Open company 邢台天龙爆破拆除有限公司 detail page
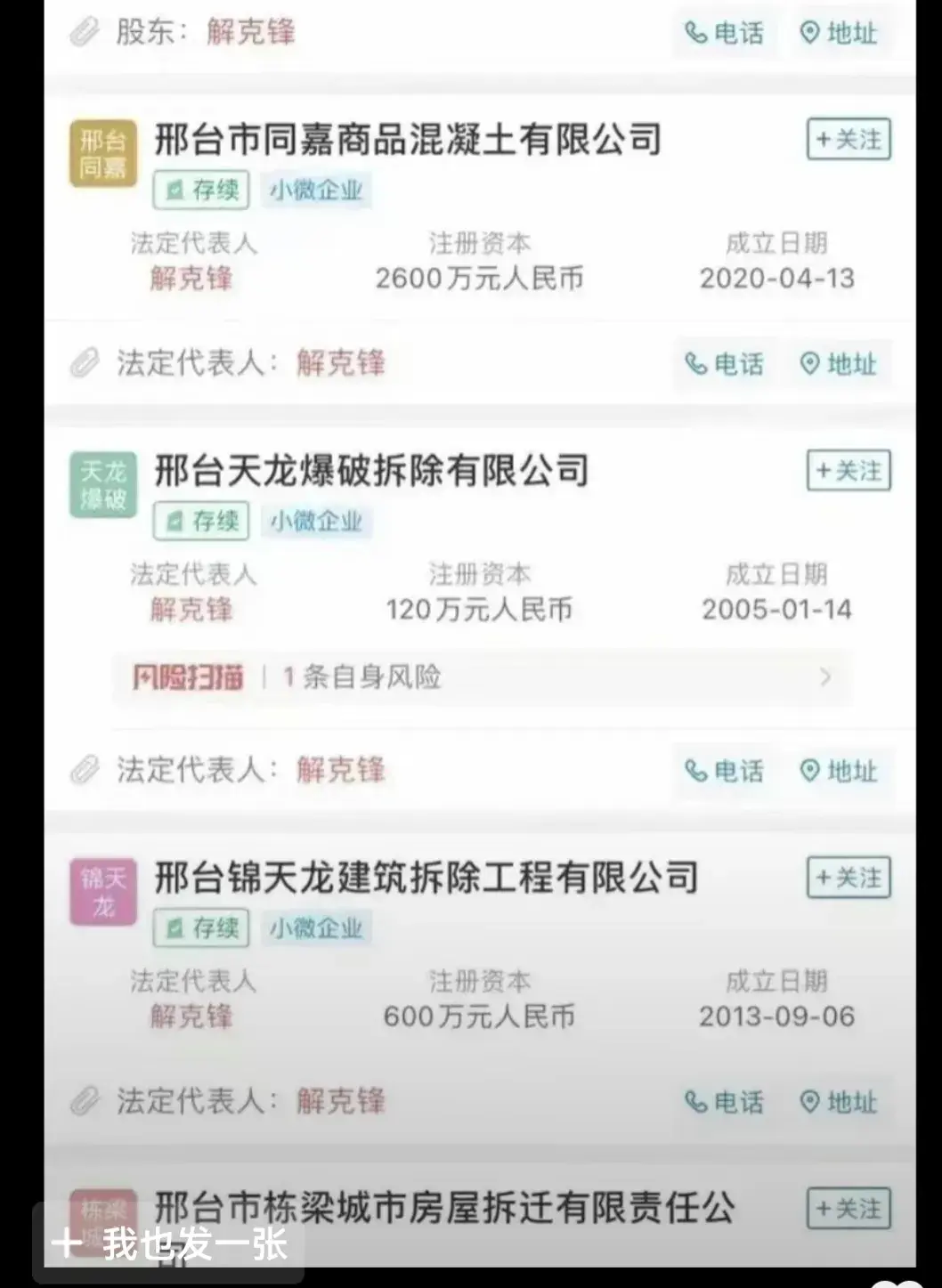Viewport: 942px width, 1288px height. [x=372, y=471]
